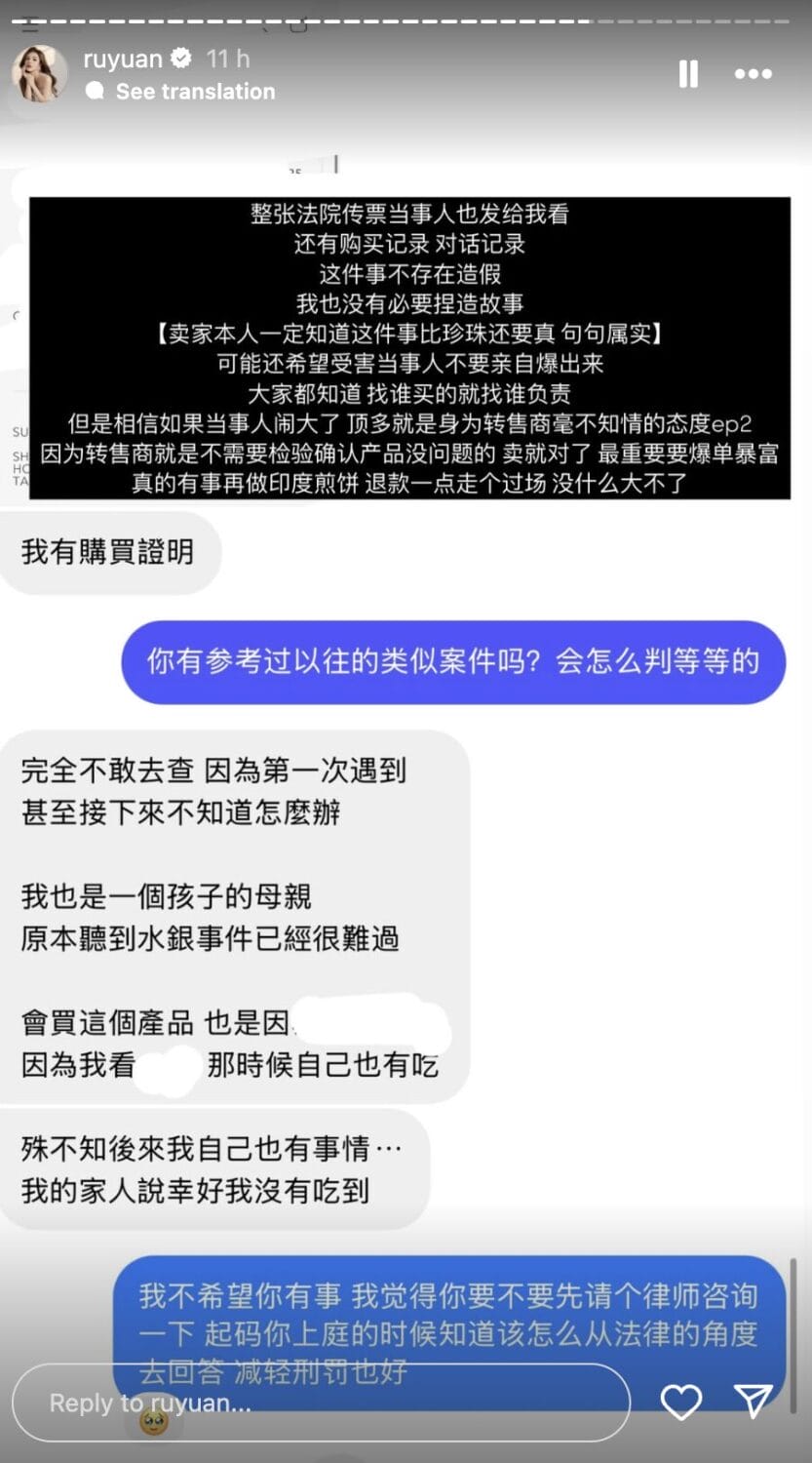Share the story via paper plane
812x1463 pixels.
tap(754, 1402)
